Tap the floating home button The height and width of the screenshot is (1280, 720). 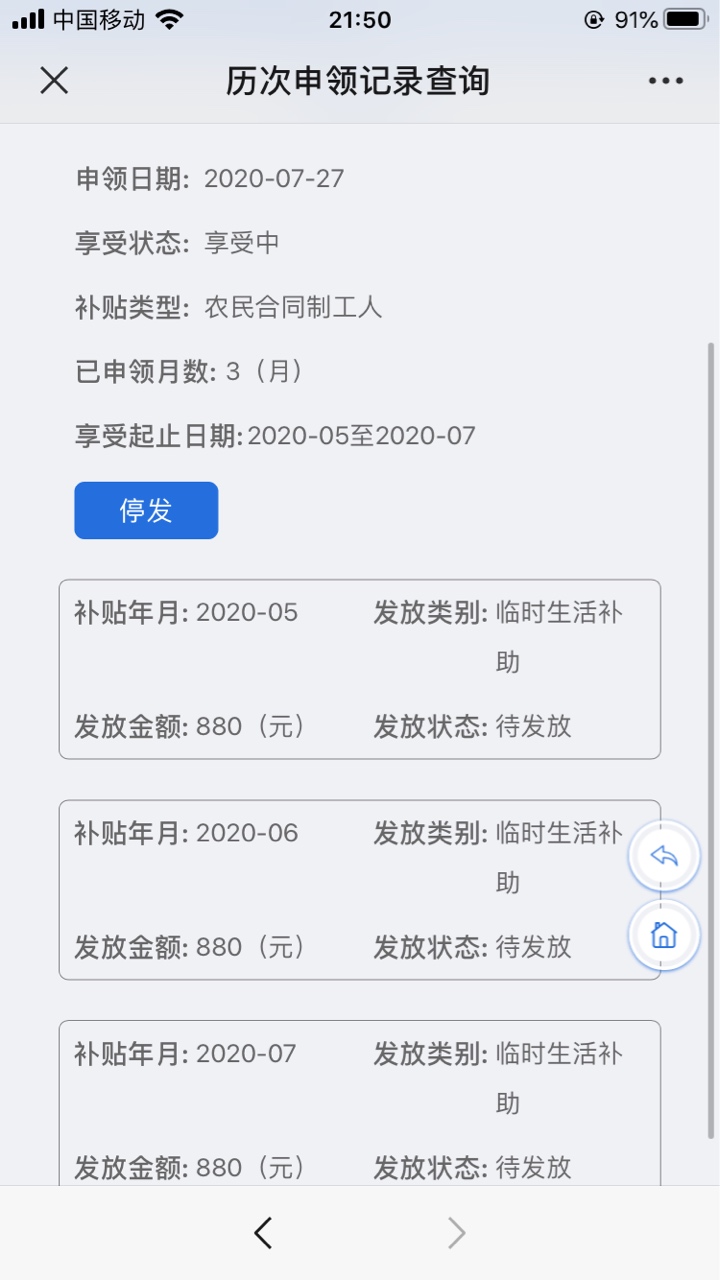[663, 935]
